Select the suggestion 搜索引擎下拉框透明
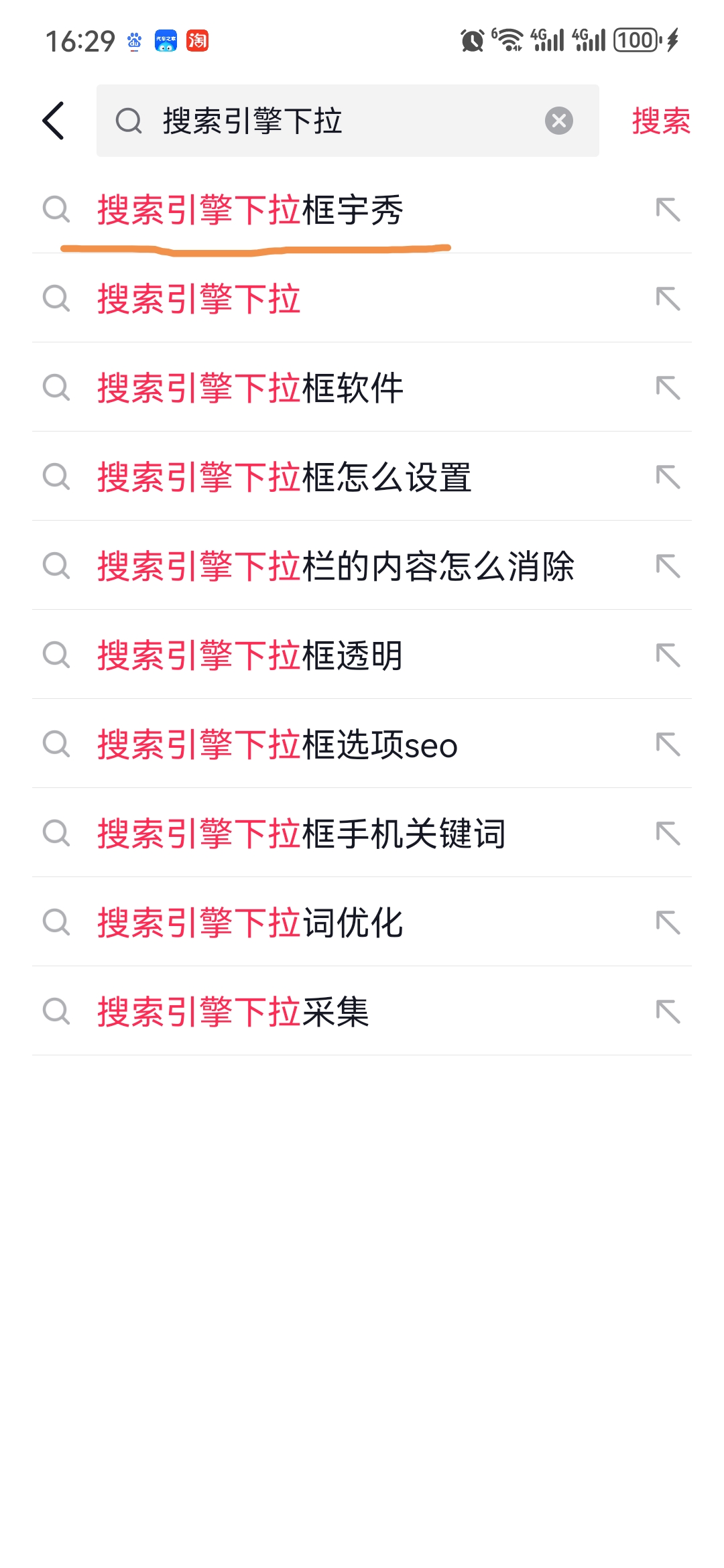Image resolution: width=724 pixels, height=1568 pixels. [362, 655]
